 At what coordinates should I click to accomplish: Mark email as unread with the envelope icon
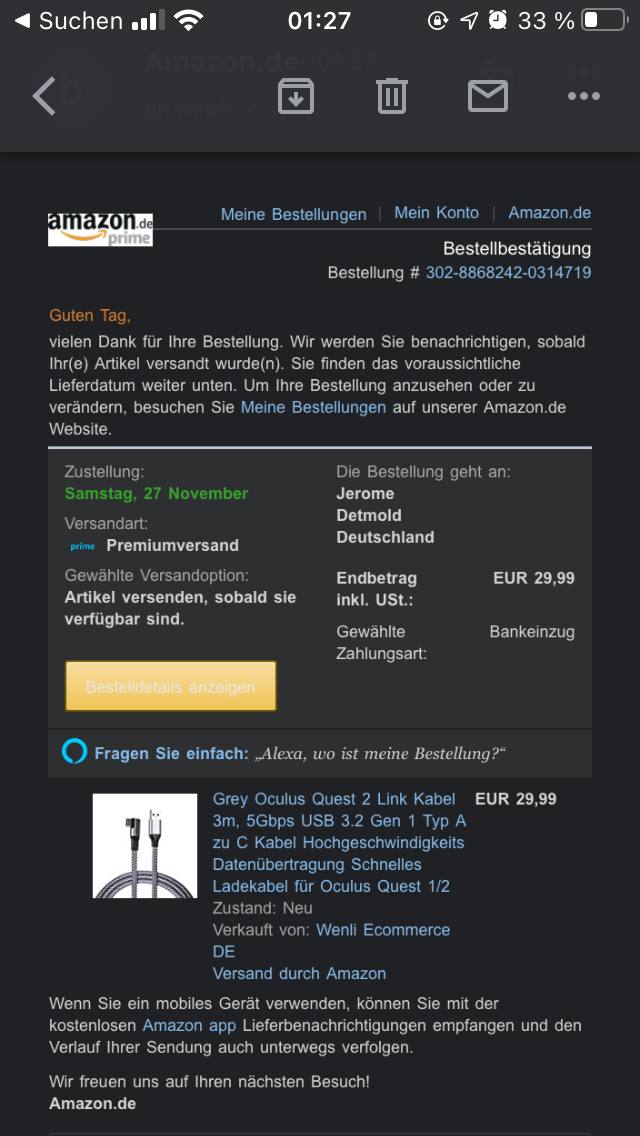488,96
